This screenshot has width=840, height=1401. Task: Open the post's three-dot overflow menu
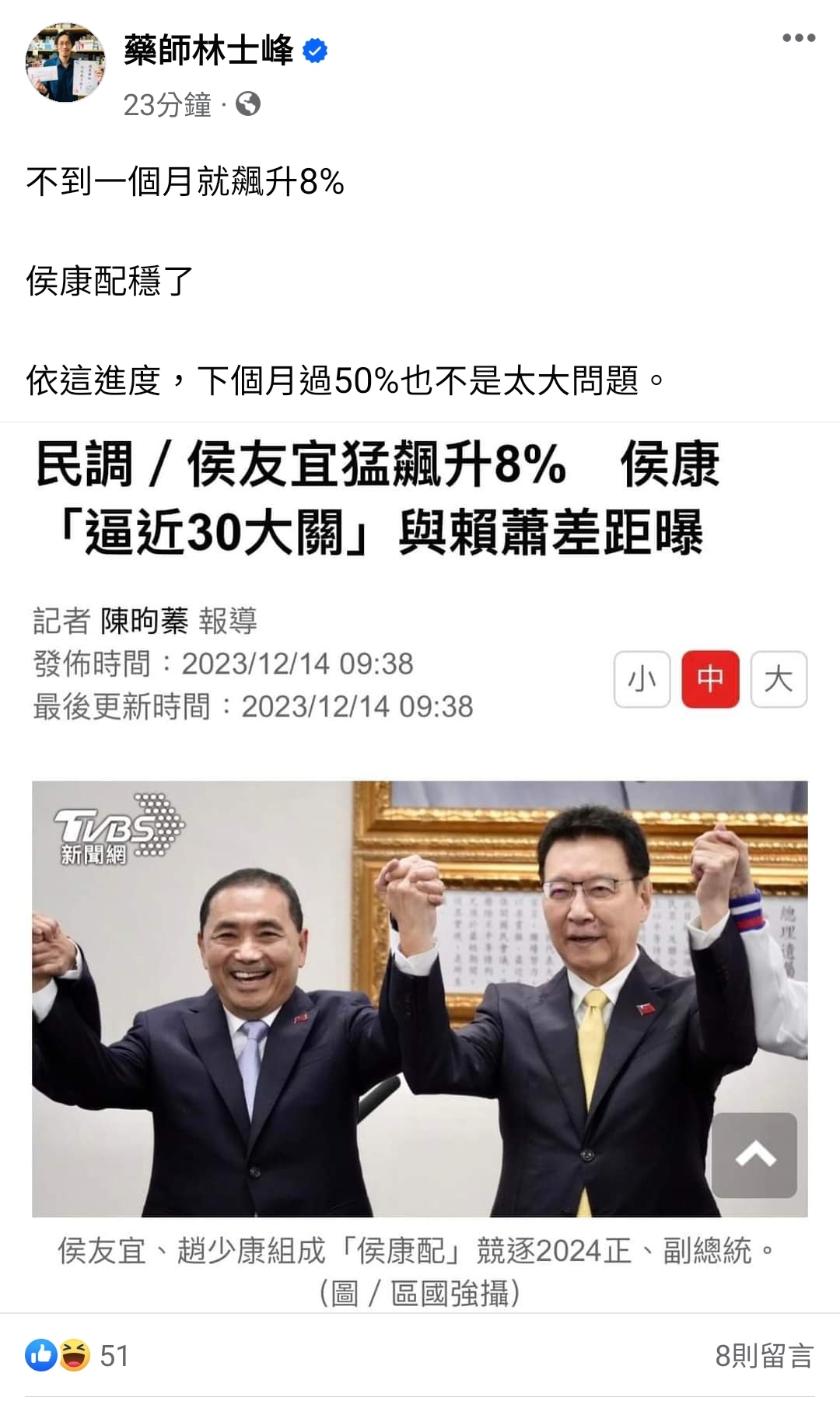[799, 38]
